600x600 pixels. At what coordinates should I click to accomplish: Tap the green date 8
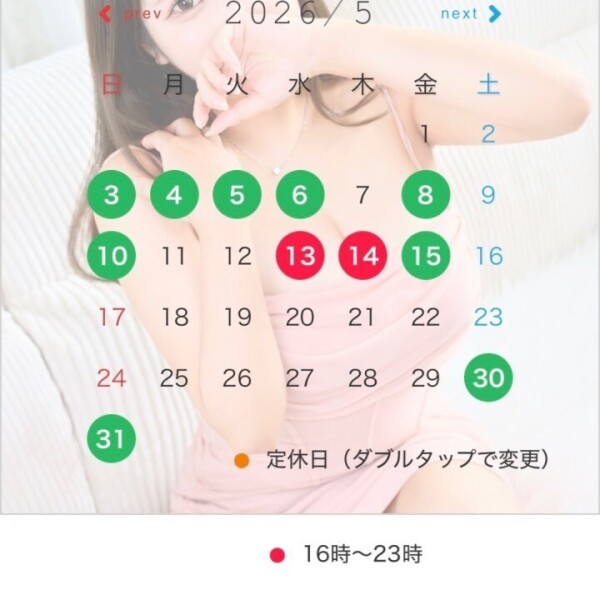426,194
